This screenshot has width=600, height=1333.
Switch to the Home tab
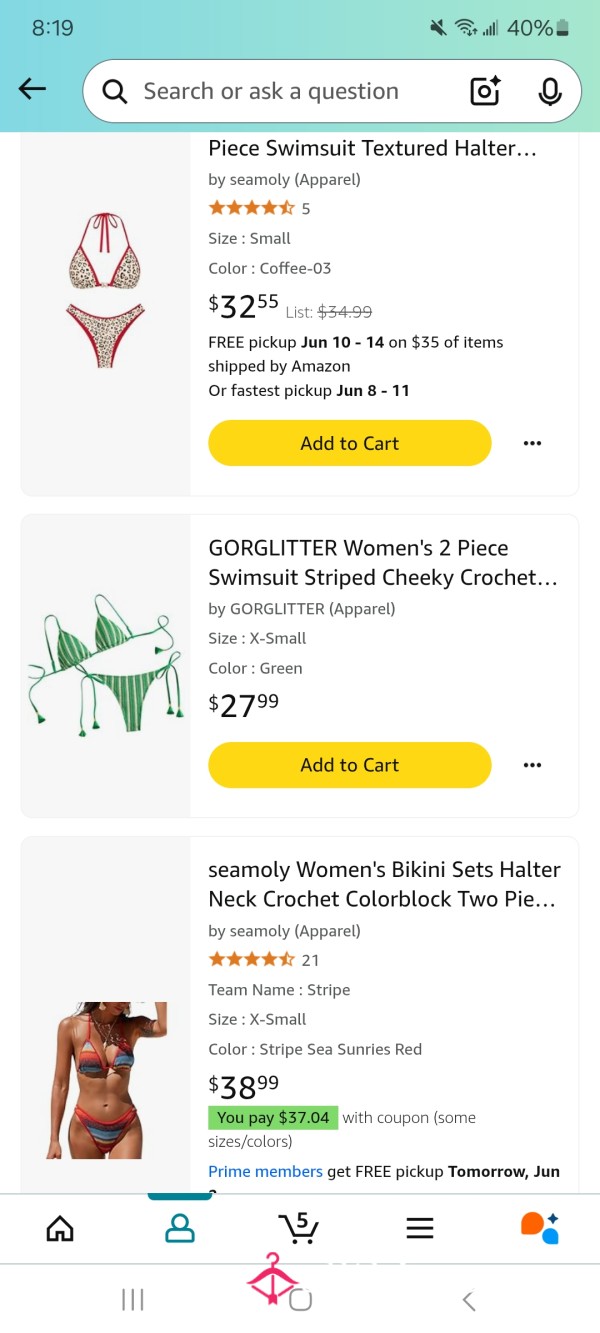[x=60, y=1228]
